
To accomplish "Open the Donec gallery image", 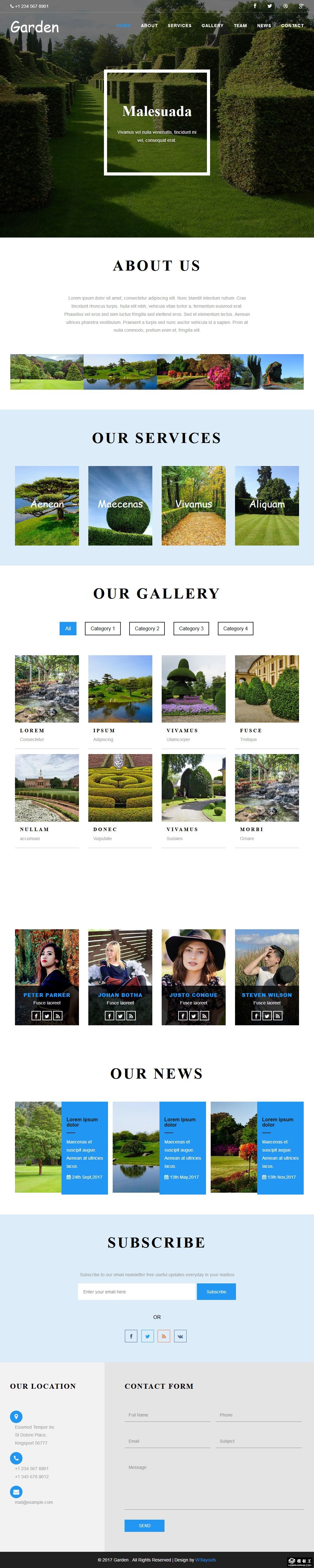I will [120, 788].
